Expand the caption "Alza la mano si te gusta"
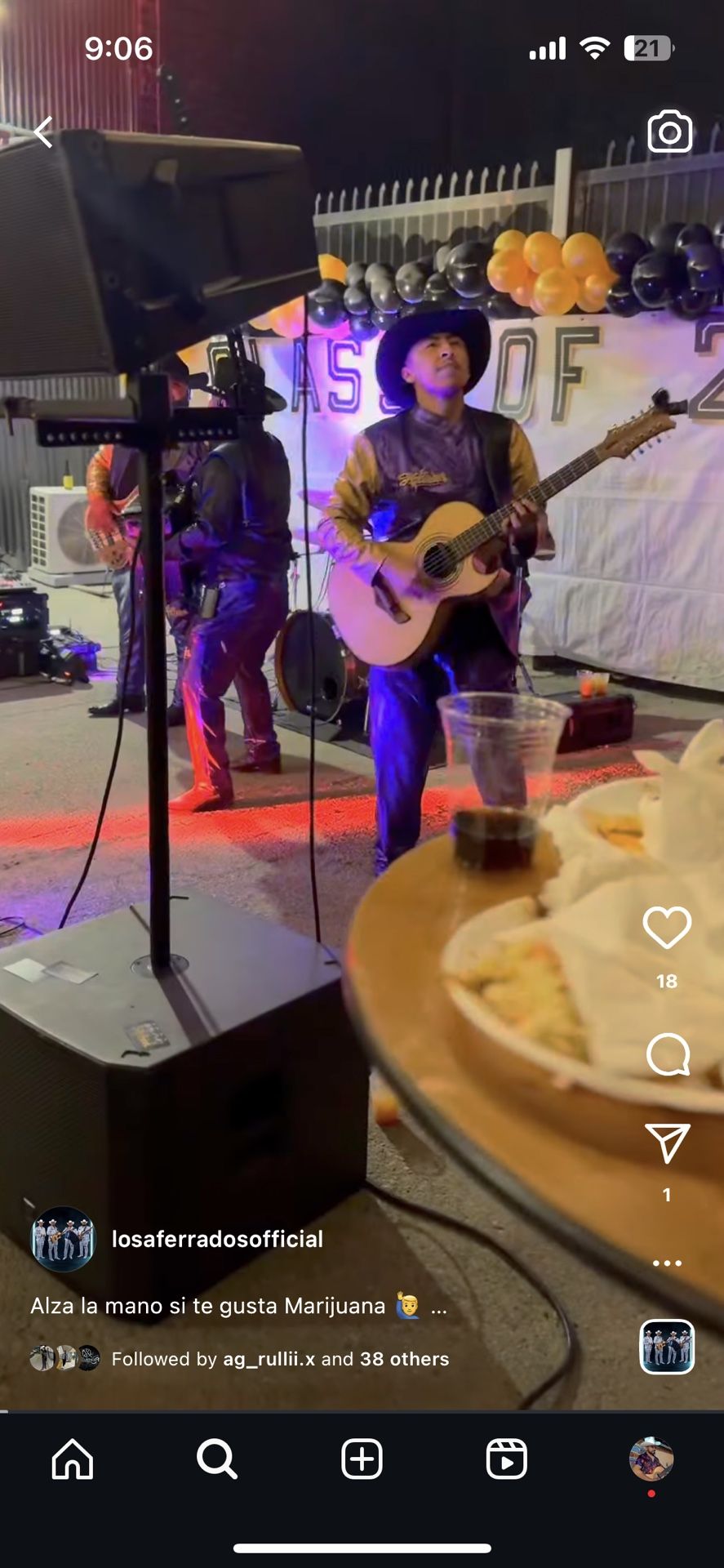This screenshot has width=724, height=1568. coord(438,1307)
